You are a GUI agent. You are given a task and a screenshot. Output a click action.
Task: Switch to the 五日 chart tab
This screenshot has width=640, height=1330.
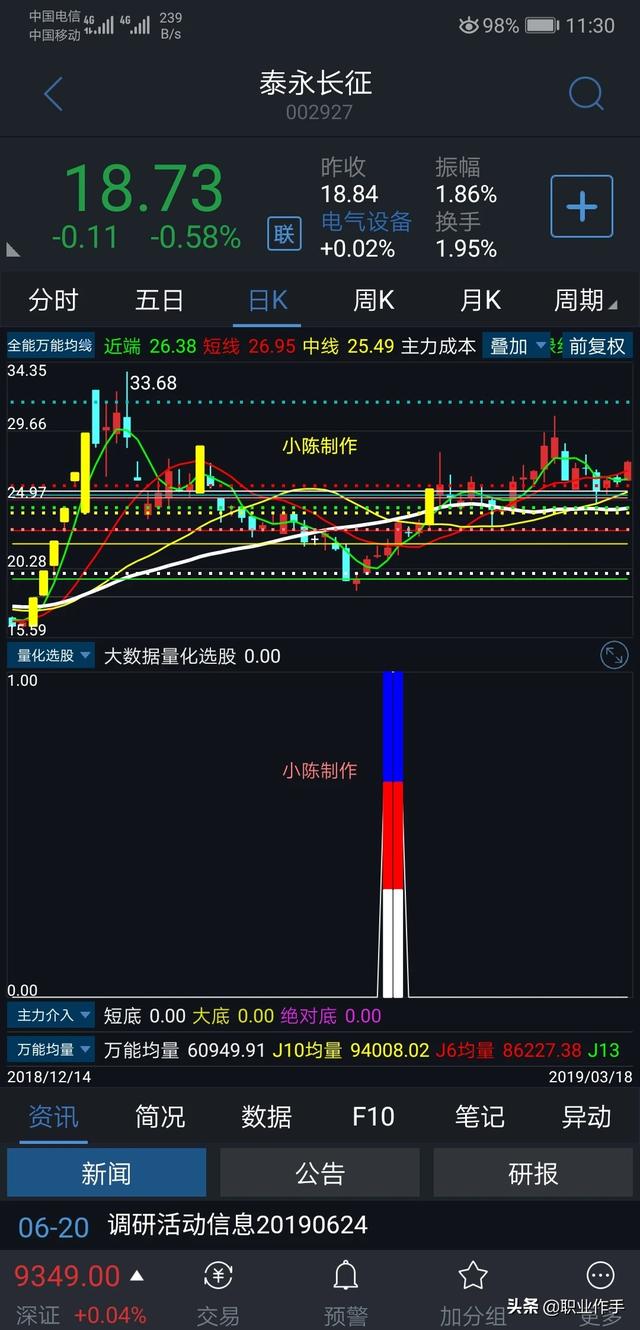(x=160, y=300)
